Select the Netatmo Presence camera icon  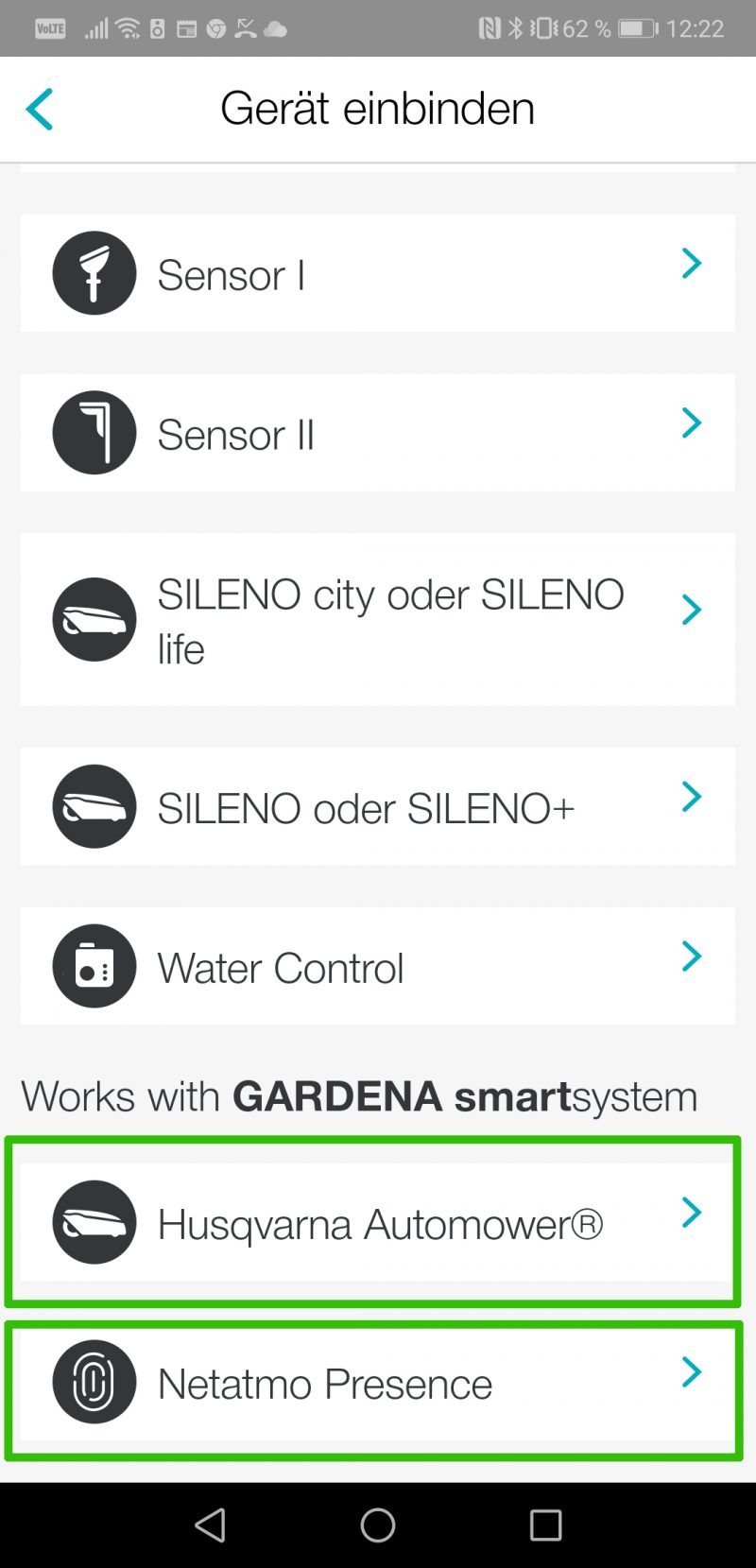(x=94, y=1383)
